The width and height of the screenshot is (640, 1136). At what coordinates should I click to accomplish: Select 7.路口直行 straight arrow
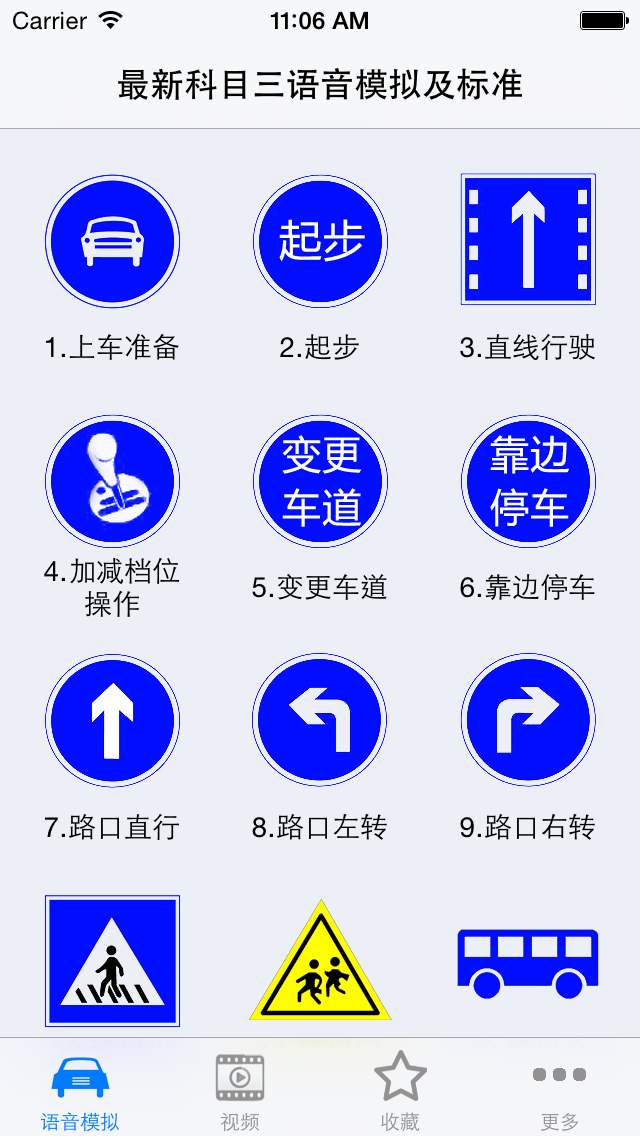coord(112,721)
